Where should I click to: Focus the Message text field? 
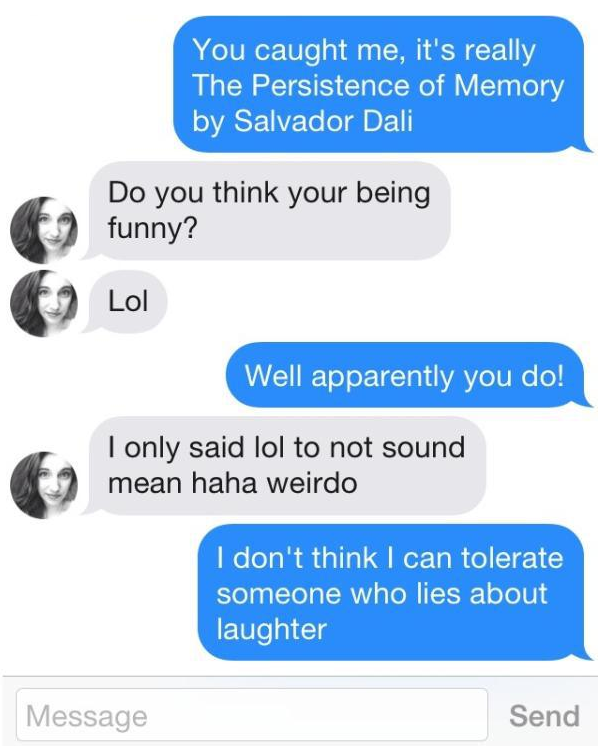pyautogui.click(x=250, y=715)
